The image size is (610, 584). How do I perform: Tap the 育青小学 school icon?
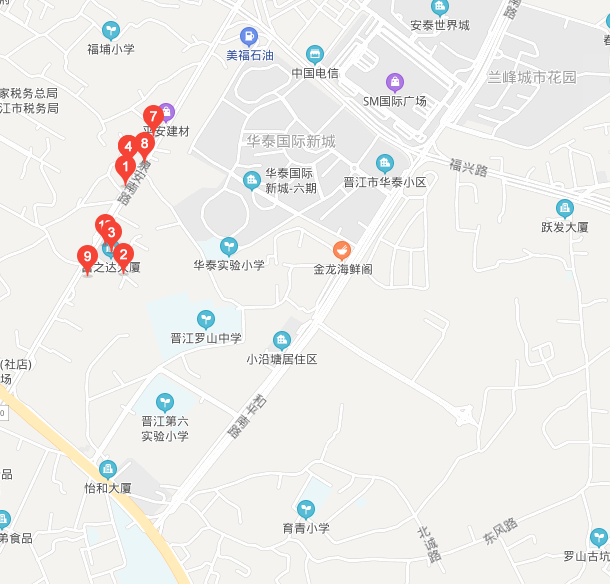pyautogui.click(x=306, y=509)
